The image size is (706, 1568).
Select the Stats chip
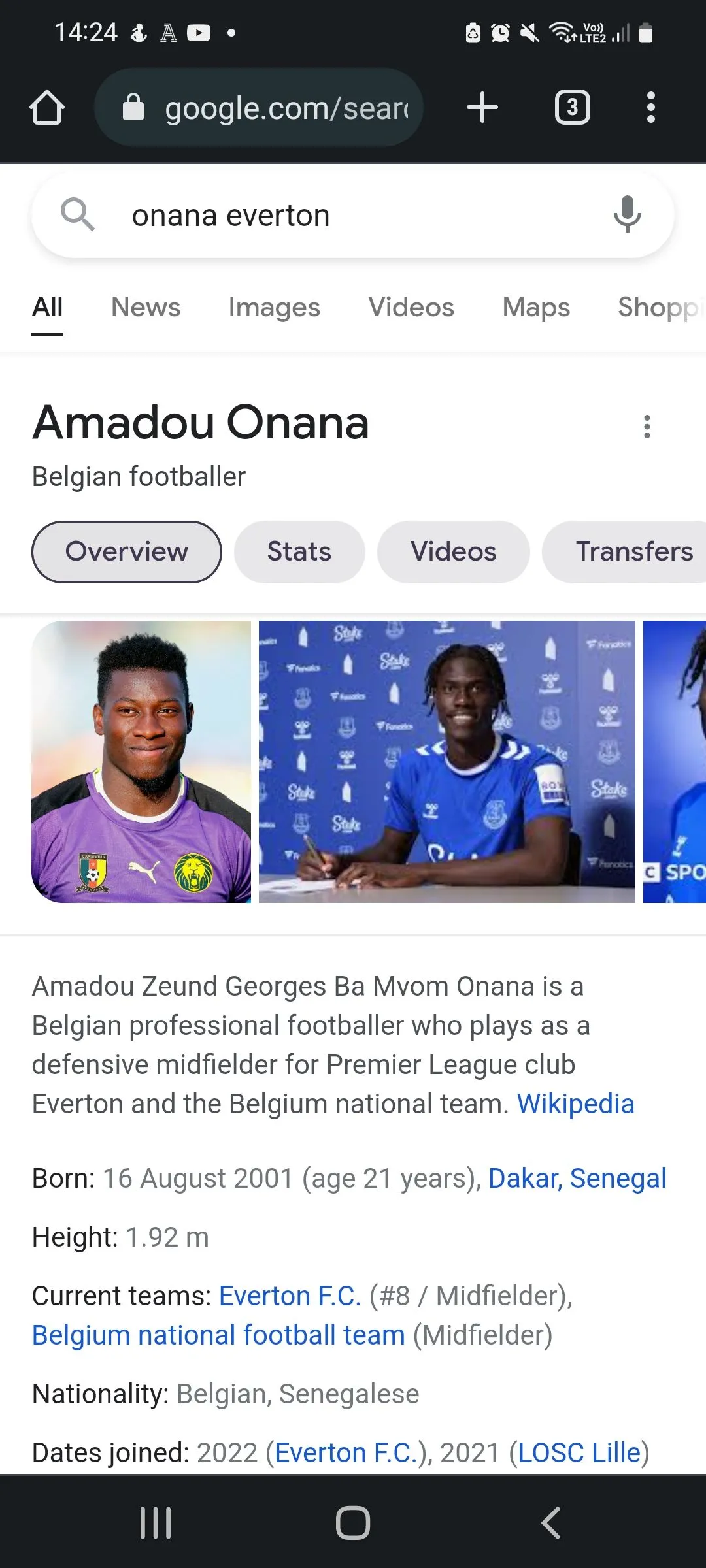299,551
